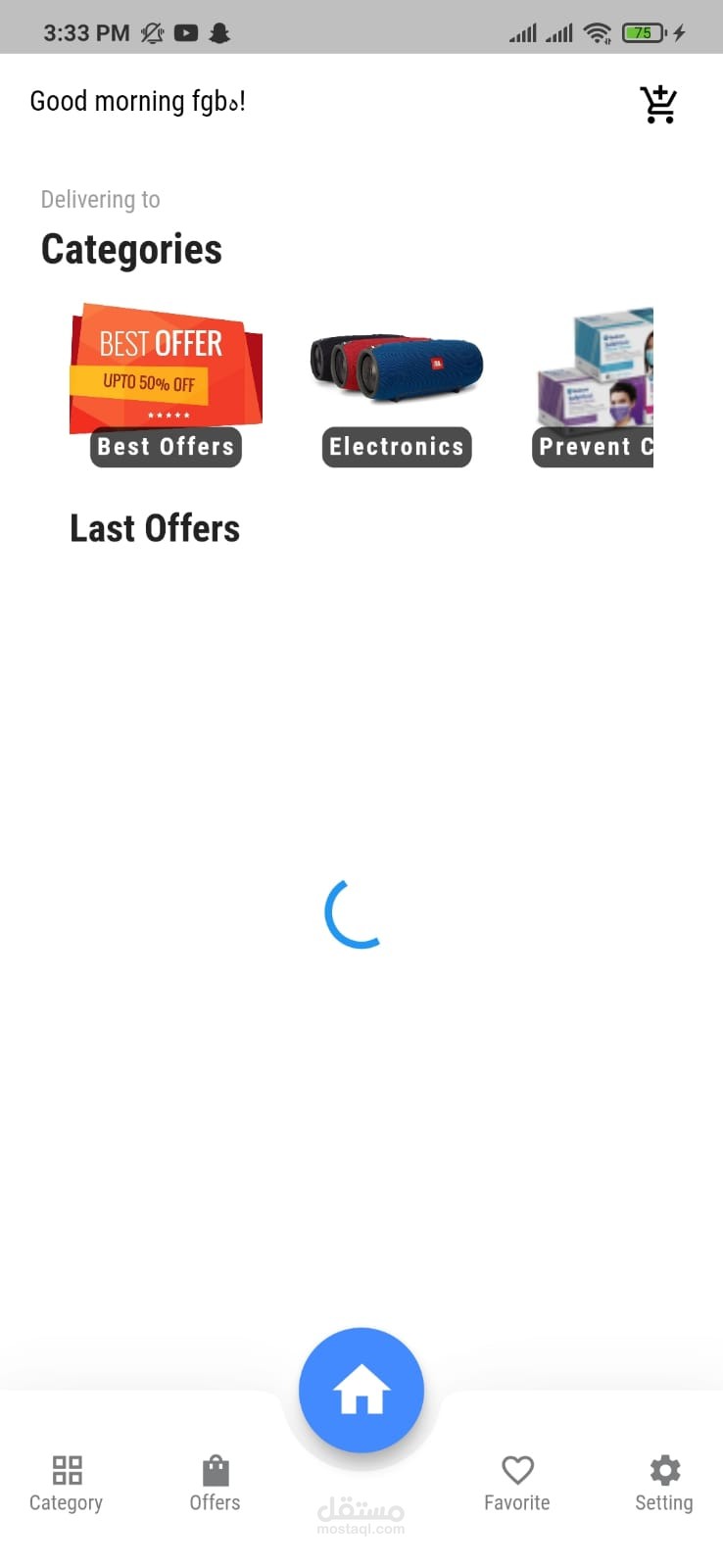The width and height of the screenshot is (723, 1568).
Task: Go to the Category tab
Action: [x=67, y=1483]
